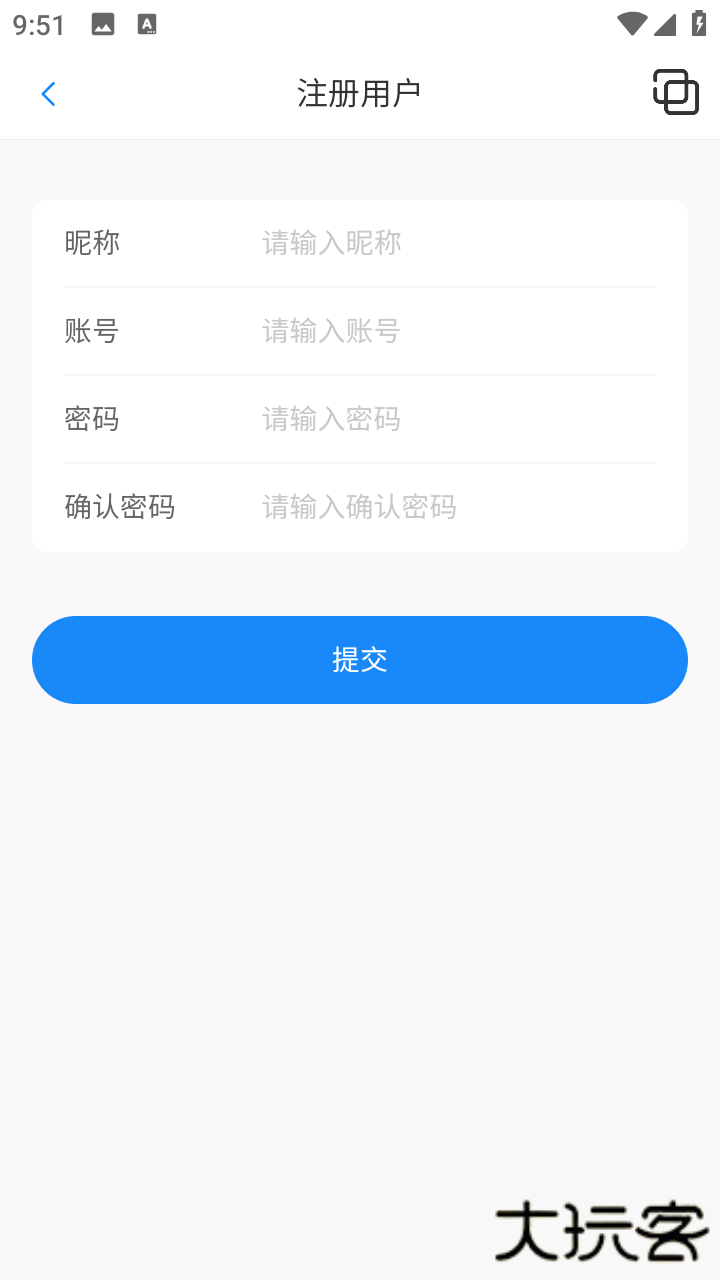
Task: Click the 请输入昵称 placeholder text
Action: tap(330, 243)
